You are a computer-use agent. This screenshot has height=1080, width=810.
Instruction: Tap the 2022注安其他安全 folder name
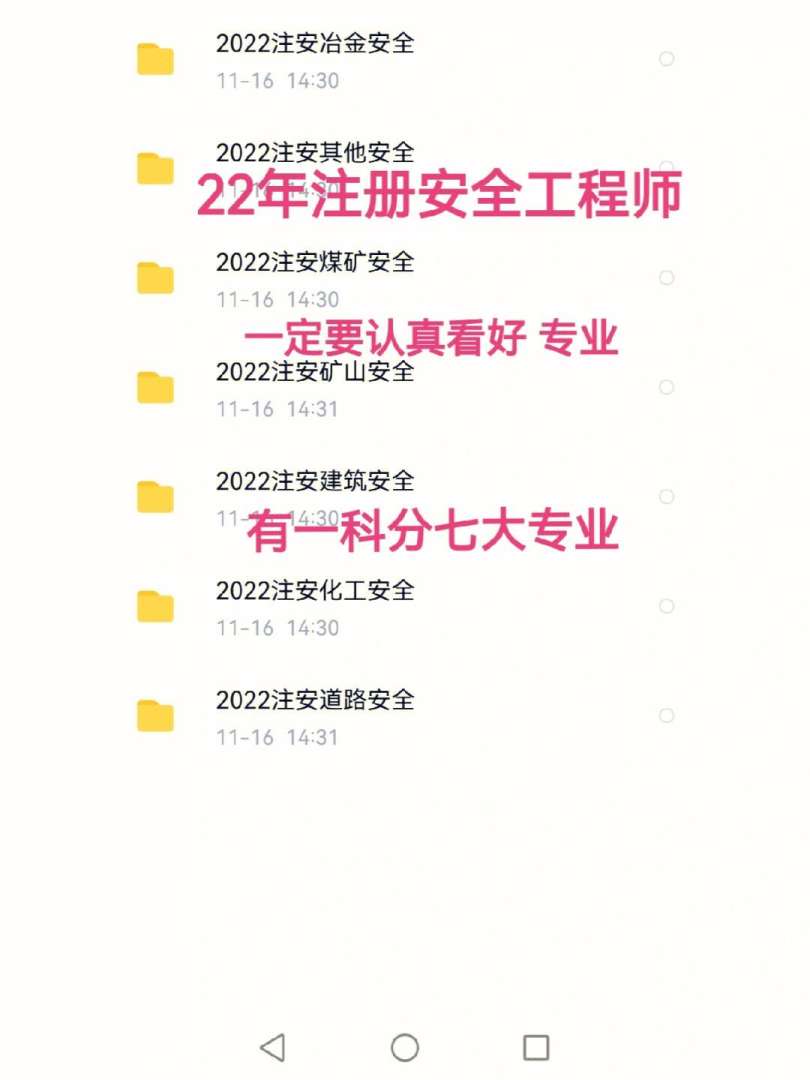[x=320, y=154]
